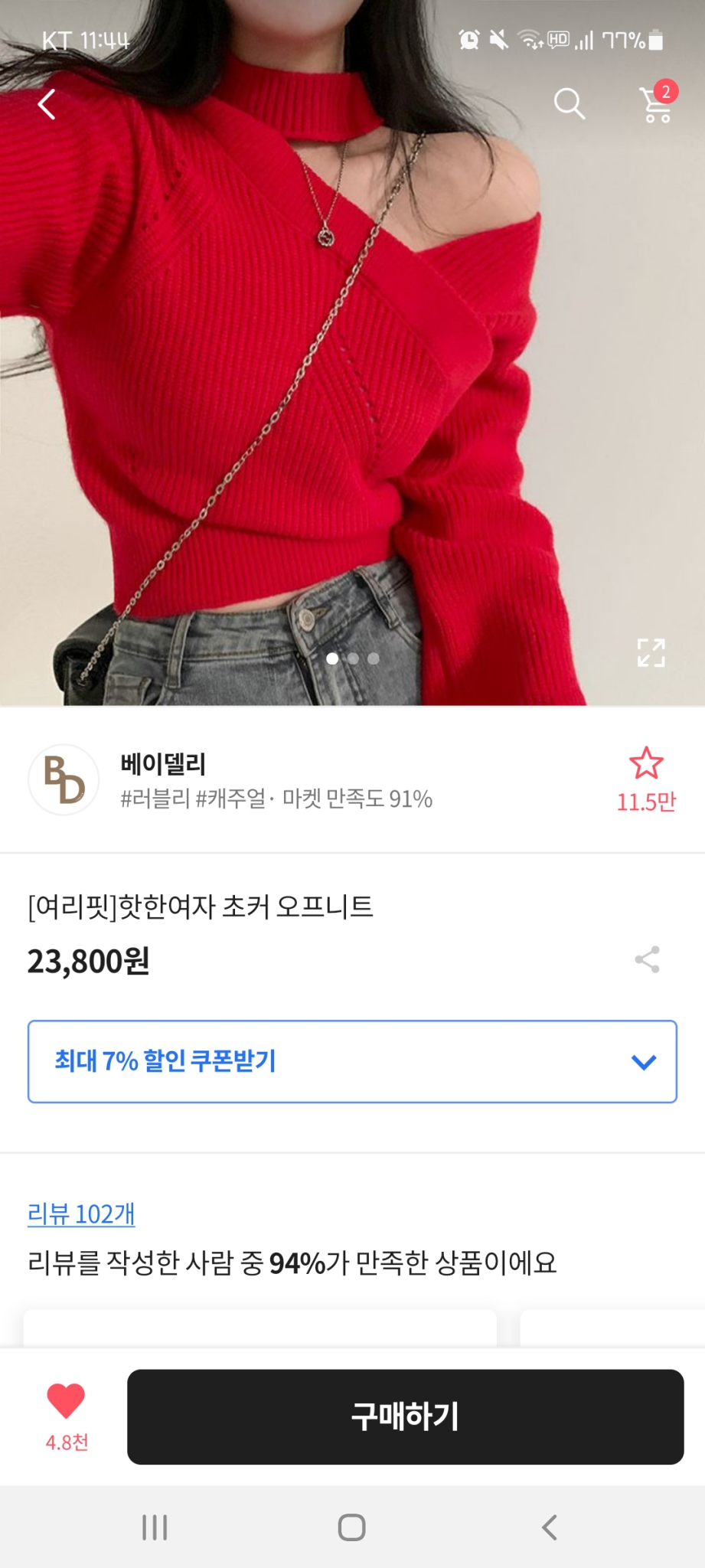Expand product image to fullscreen

[651, 652]
